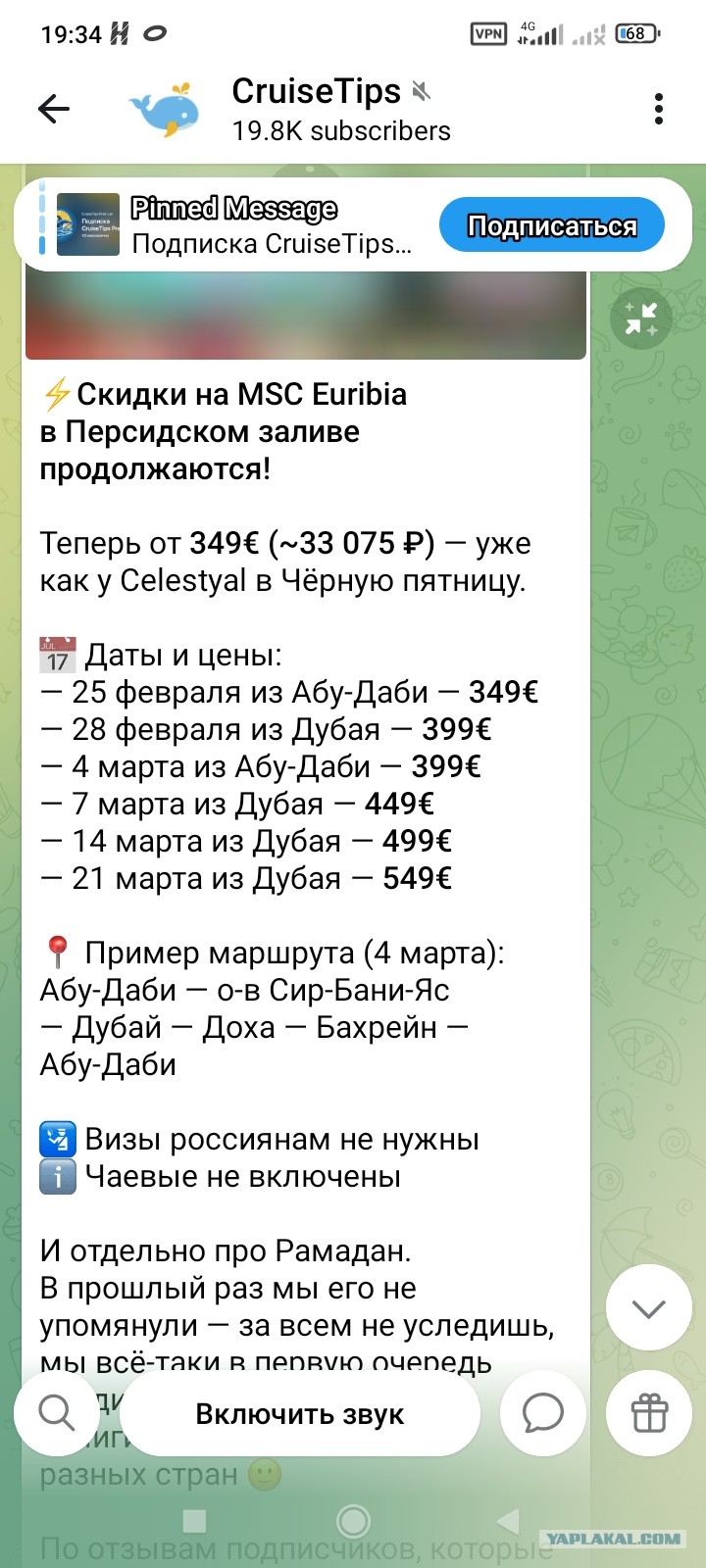Jump to the latest messages via the down arrow
The height and width of the screenshot is (1568, 706).
(x=649, y=1308)
